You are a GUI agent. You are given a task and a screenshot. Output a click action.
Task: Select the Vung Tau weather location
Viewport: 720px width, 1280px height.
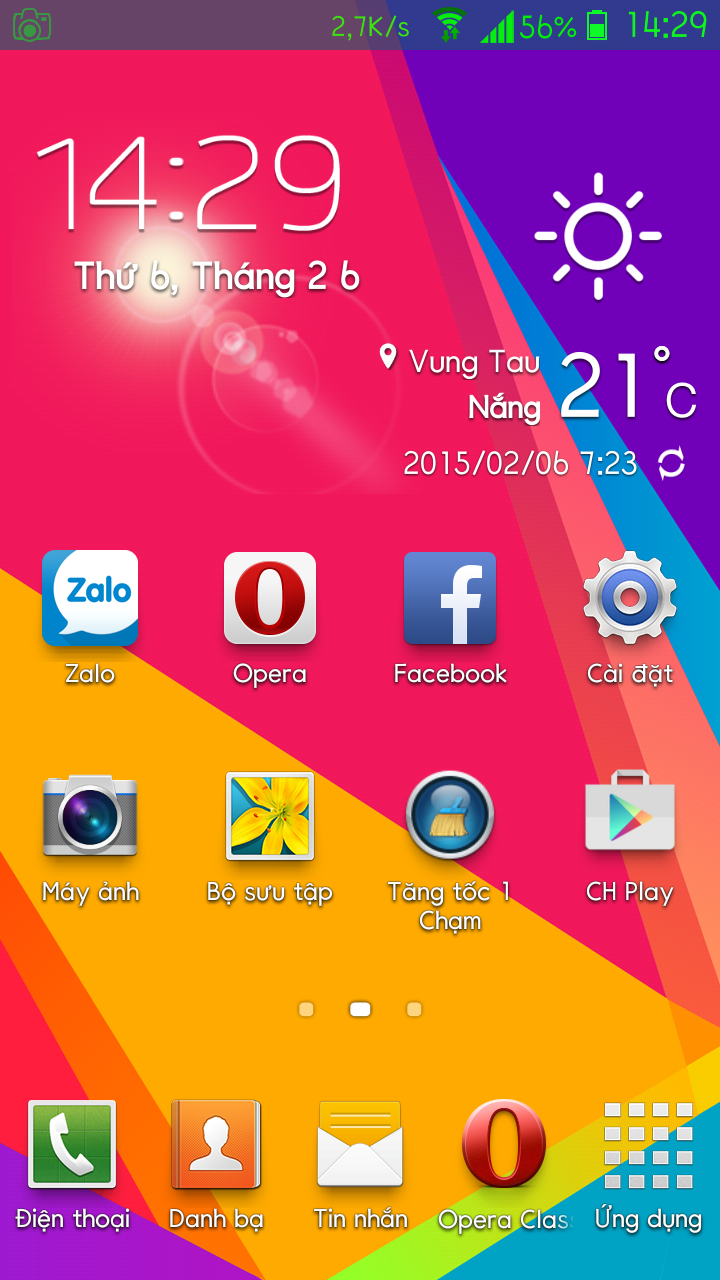(x=462, y=361)
